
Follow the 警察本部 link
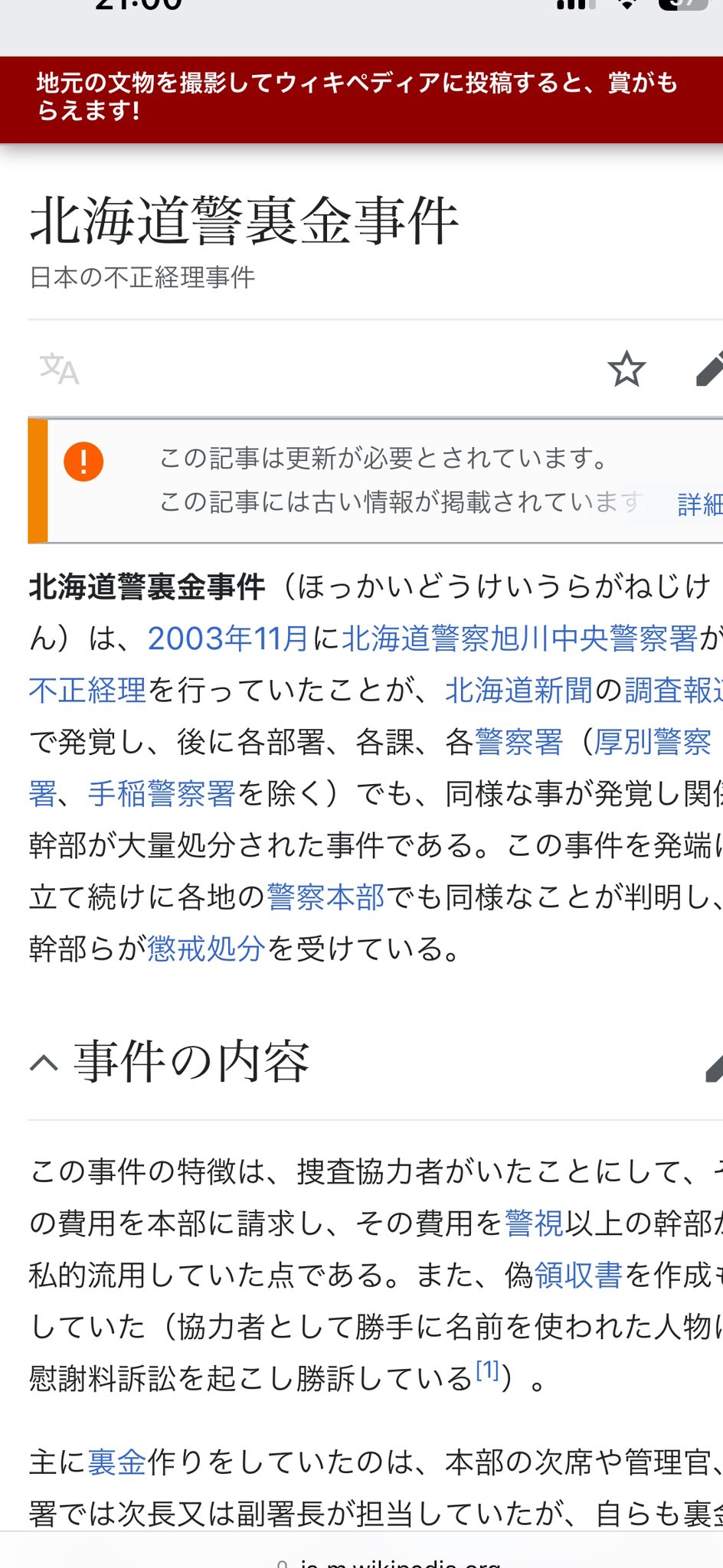click(326, 897)
